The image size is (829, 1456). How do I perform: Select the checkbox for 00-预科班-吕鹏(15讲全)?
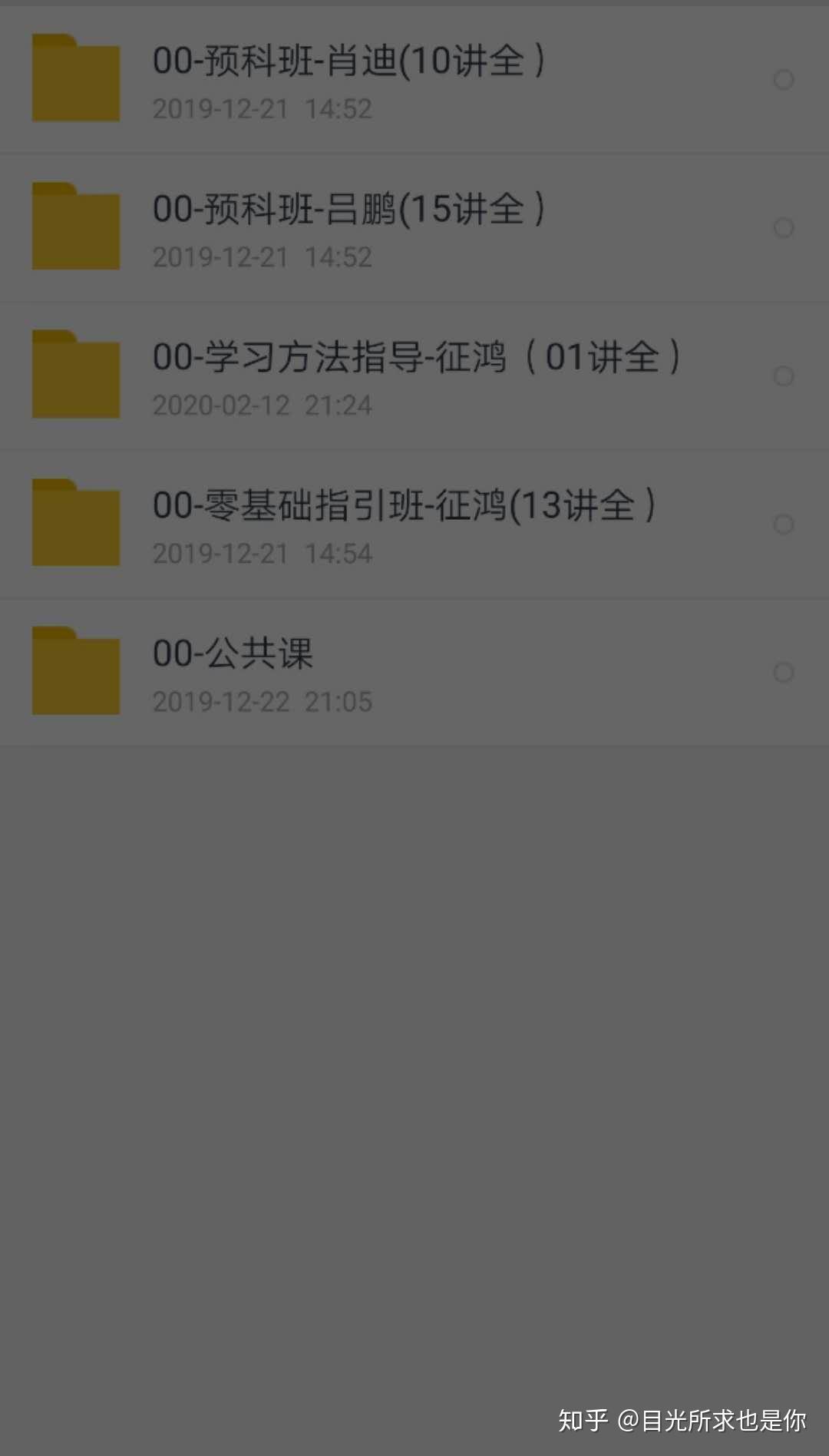(784, 228)
